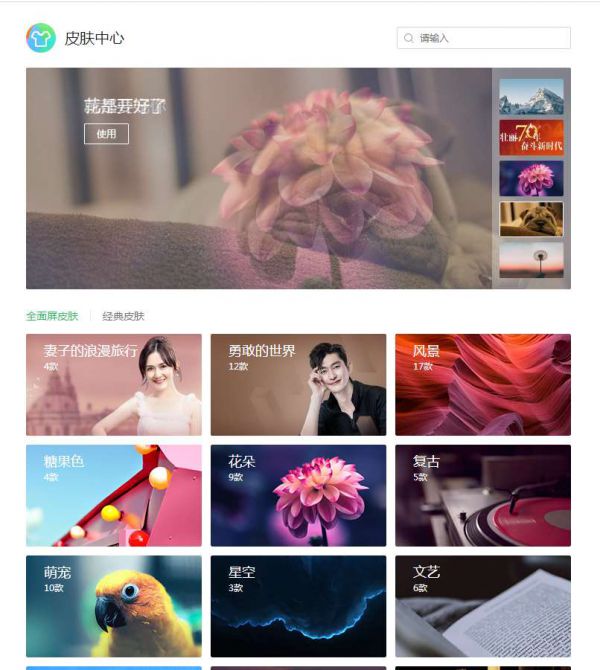Image resolution: width=600 pixels, height=670 pixels.
Task: Open 风景 skin category
Action: coord(483,385)
